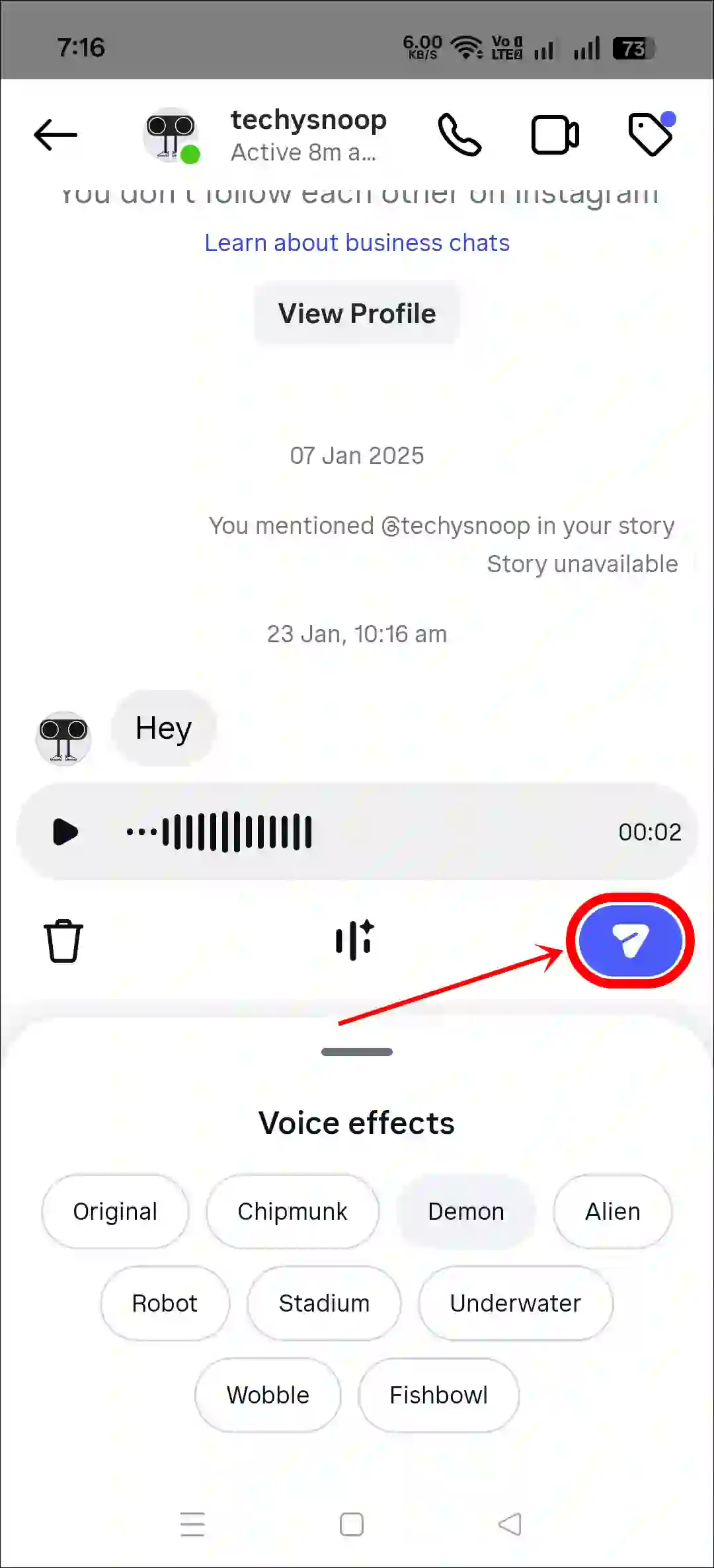Select the Underwater voice effect

[515, 1302]
